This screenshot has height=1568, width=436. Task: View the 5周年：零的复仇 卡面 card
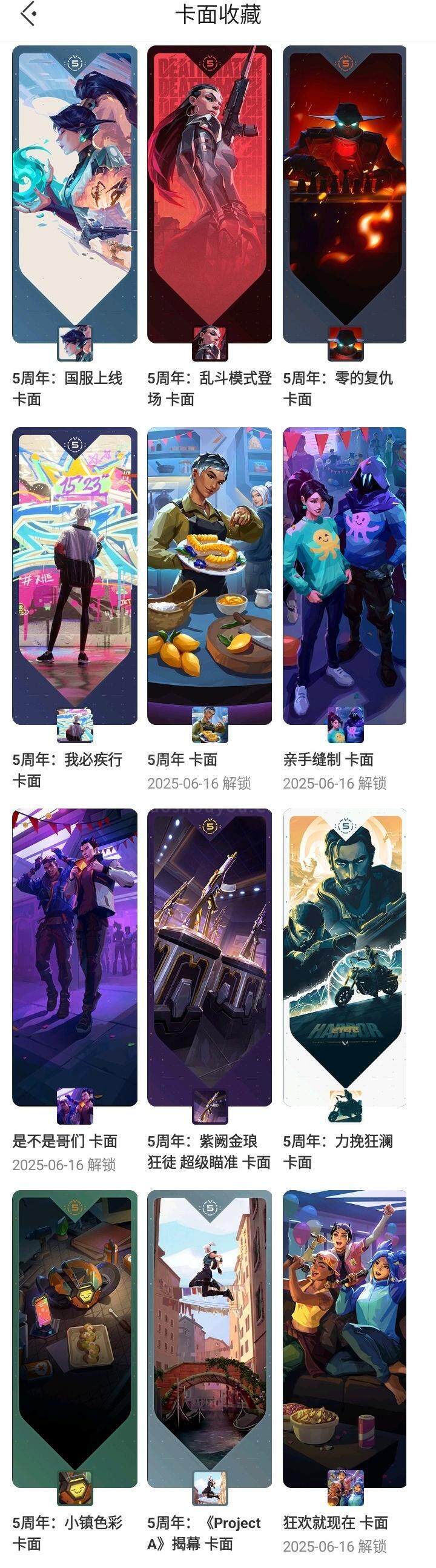click(345, 195)
